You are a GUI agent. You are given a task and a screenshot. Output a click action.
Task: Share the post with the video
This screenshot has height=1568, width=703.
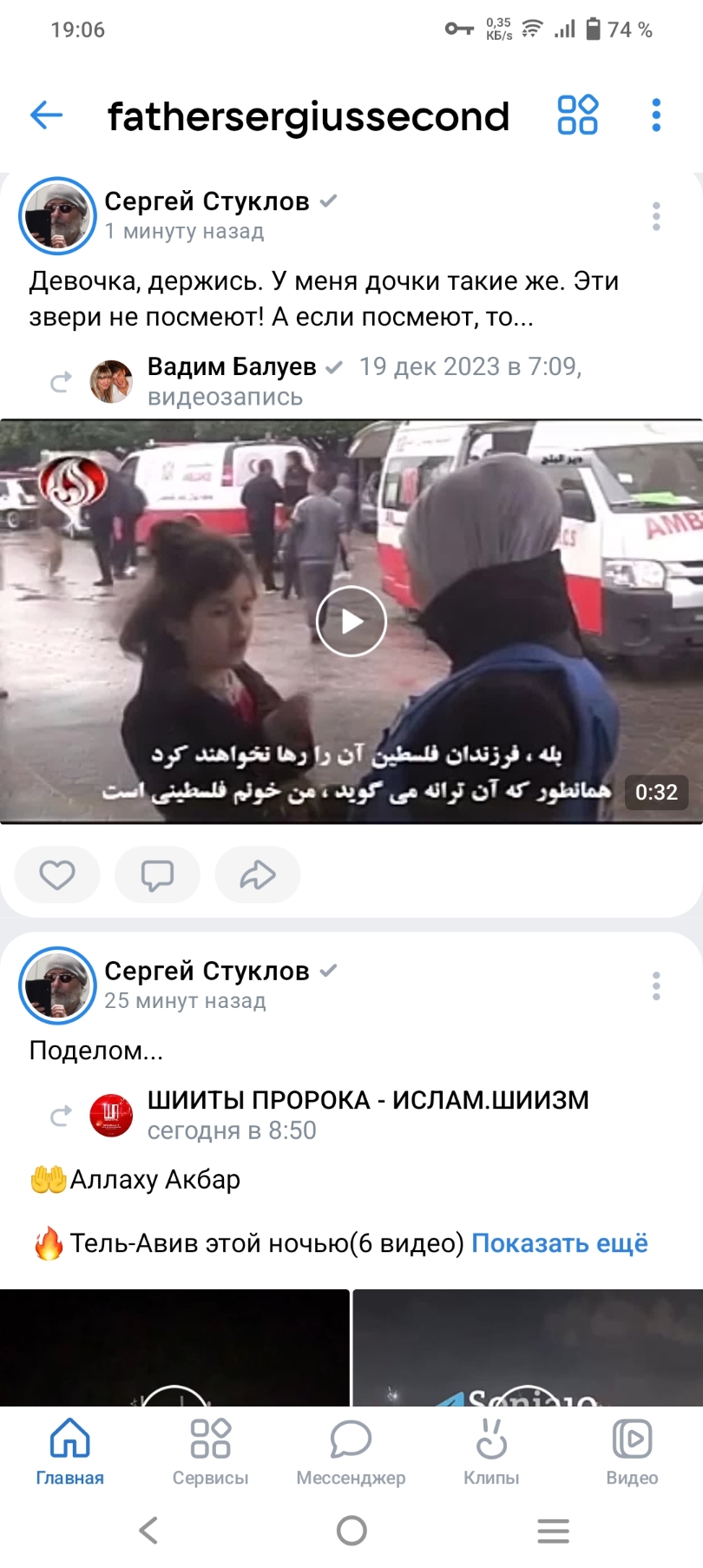258,875
